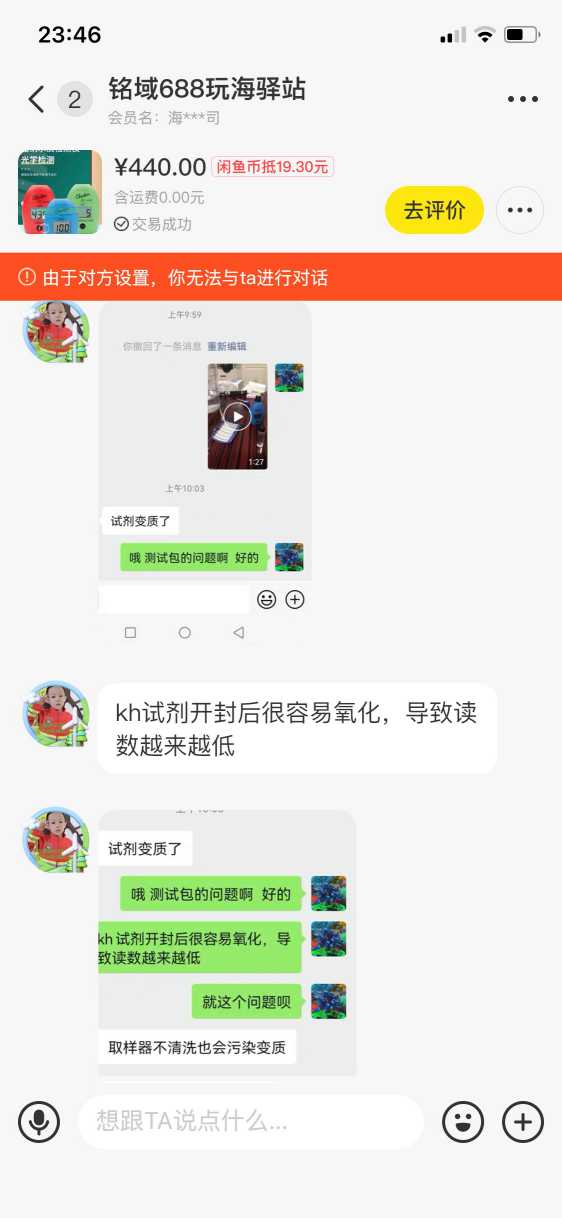Focus the 想跟TA说点什么 message field
Viewport: 562px width, 1218px height.
tap(251, 1122)
